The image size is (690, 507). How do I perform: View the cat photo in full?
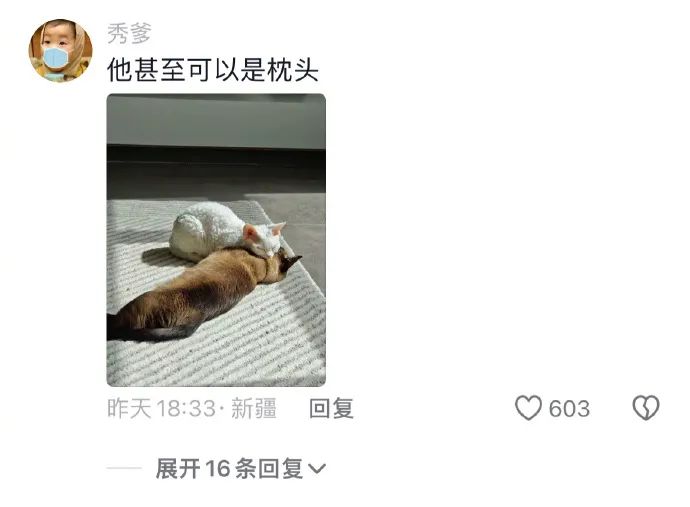216,240
